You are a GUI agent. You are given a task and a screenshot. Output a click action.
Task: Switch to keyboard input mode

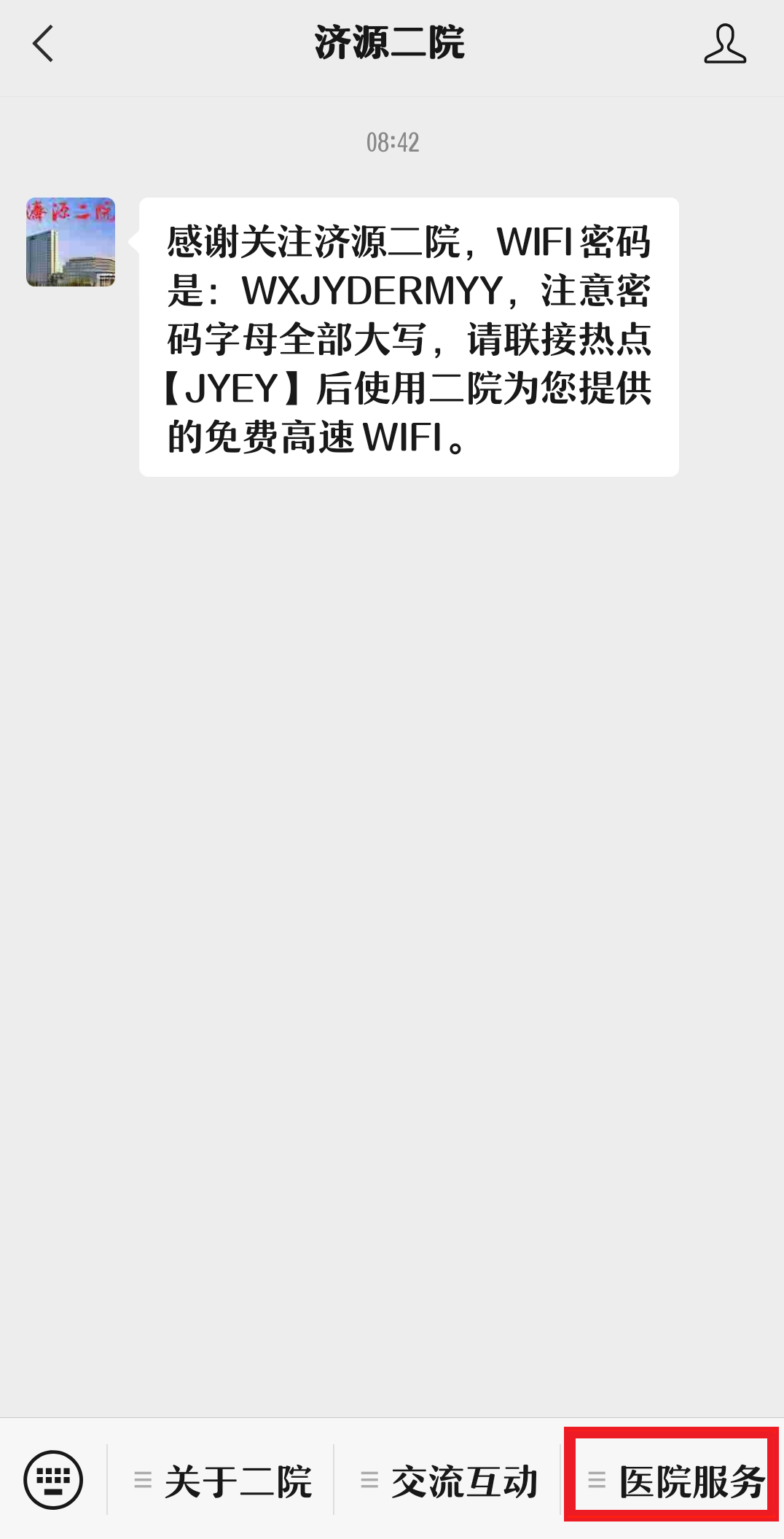53,1480
